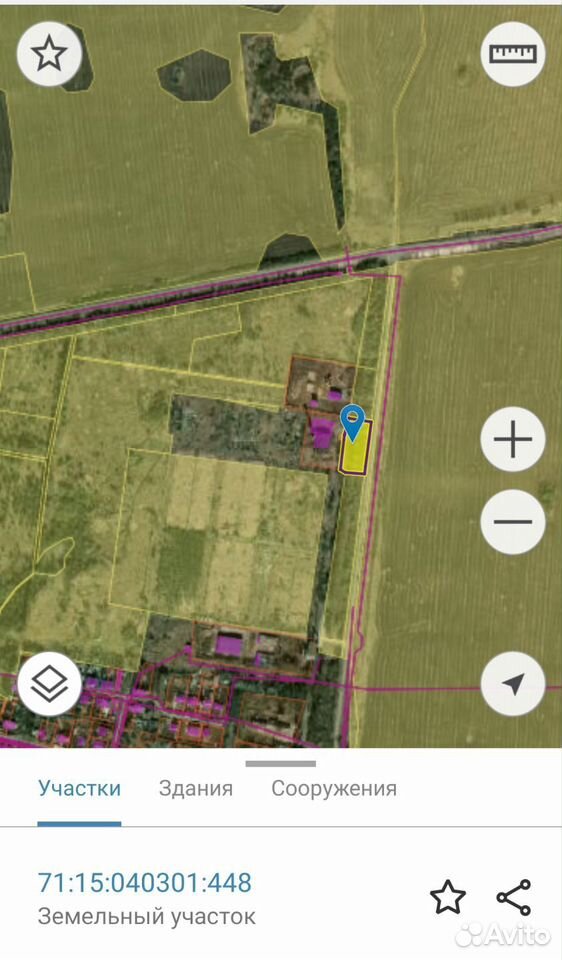This screenshot has width=562, height=960.
Task: Zoom out with the minus button
Action: pyautogui.click(x=512, y=522)
